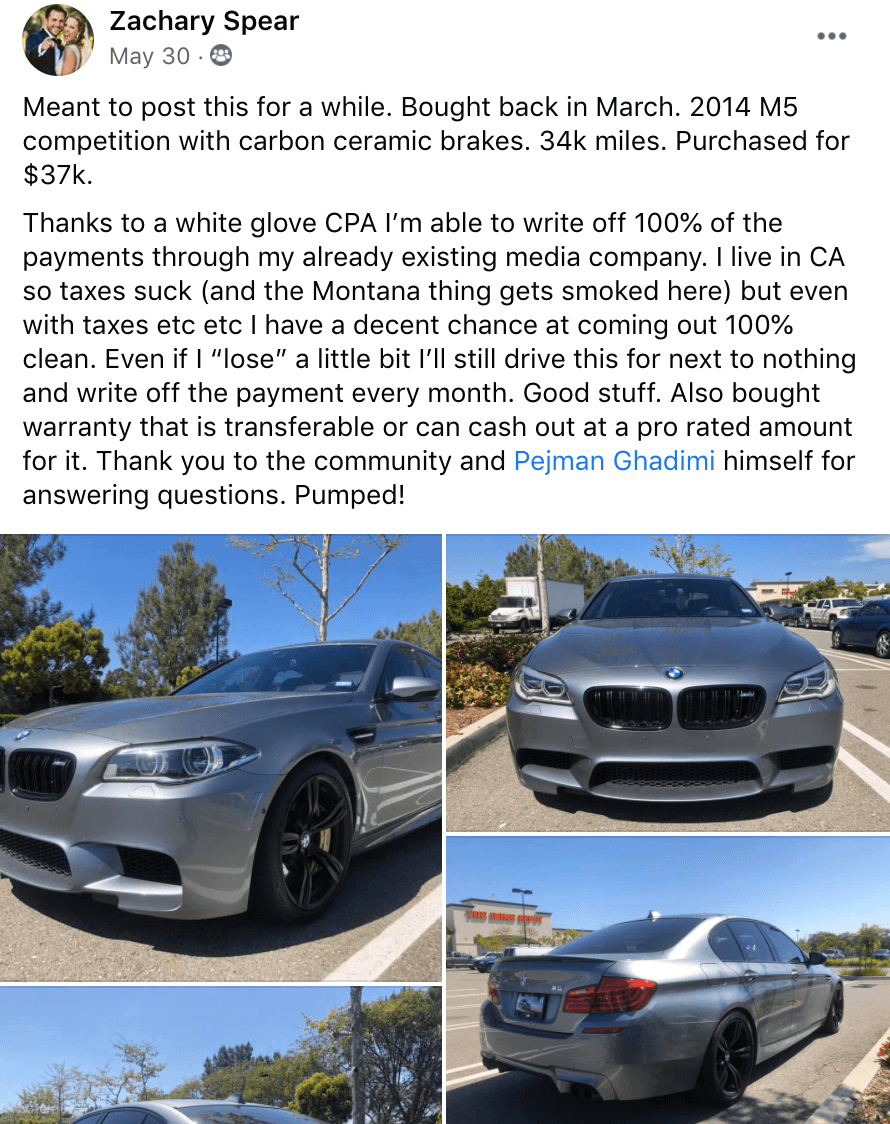Open Zachary Spear's profile picture

tap(58, 40)
